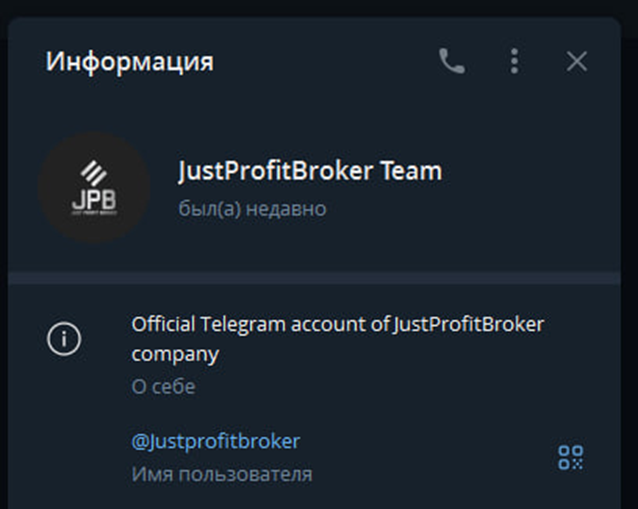Open the three-dot overflow menu
Screen dimensions: 638x509
coord(514,62)
